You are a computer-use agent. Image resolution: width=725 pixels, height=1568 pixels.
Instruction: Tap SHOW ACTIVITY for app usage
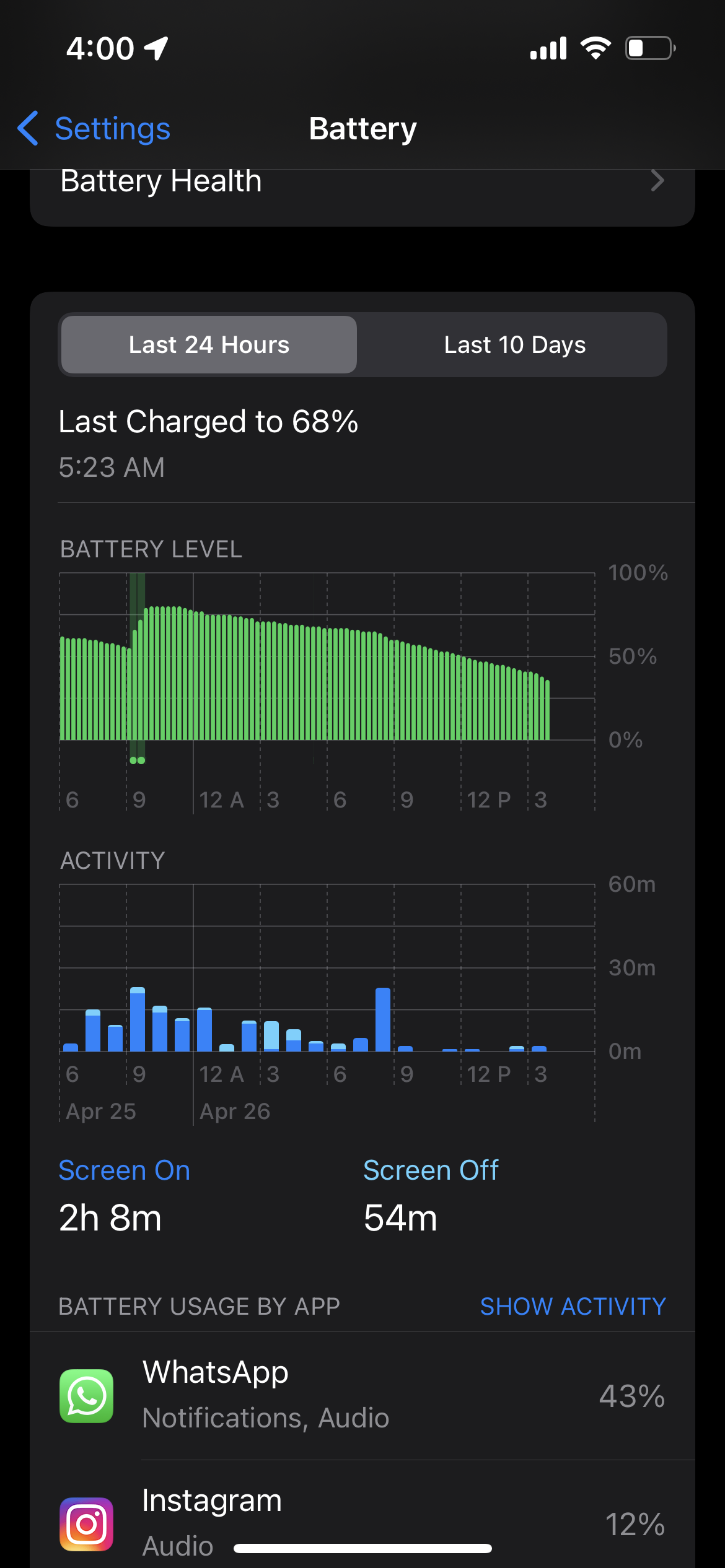coord(573,1306)
